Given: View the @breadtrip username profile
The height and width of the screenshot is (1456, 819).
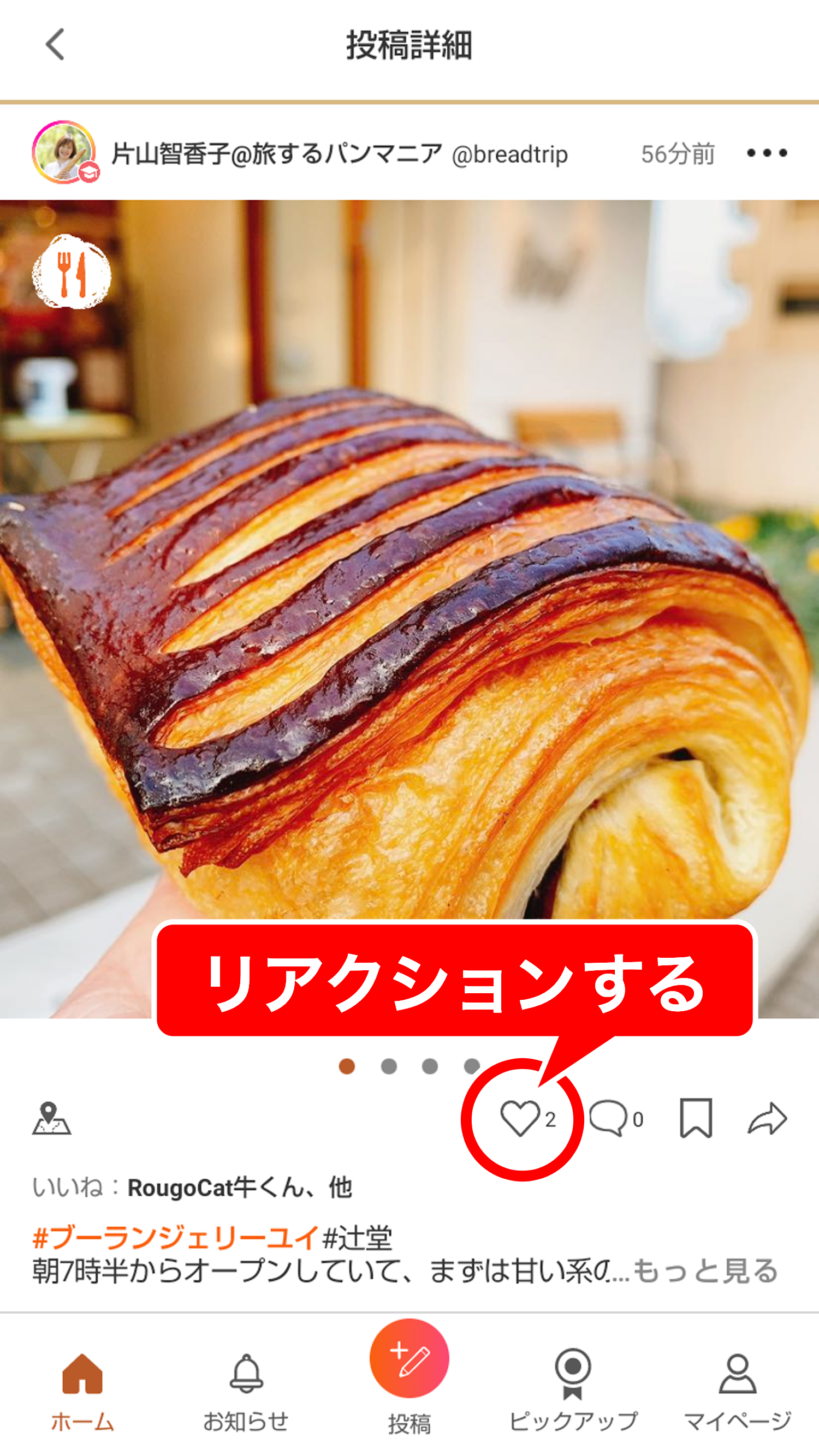Looking at the screenshot, I should [509, 154].
